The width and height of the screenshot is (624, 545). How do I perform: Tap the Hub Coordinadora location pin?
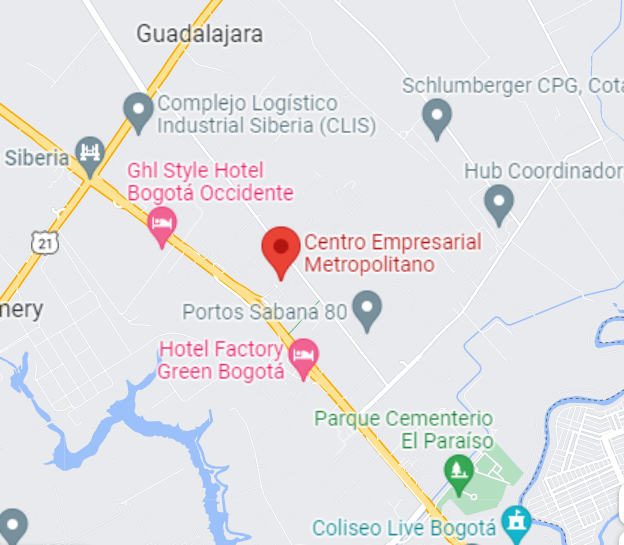(498, 203)
